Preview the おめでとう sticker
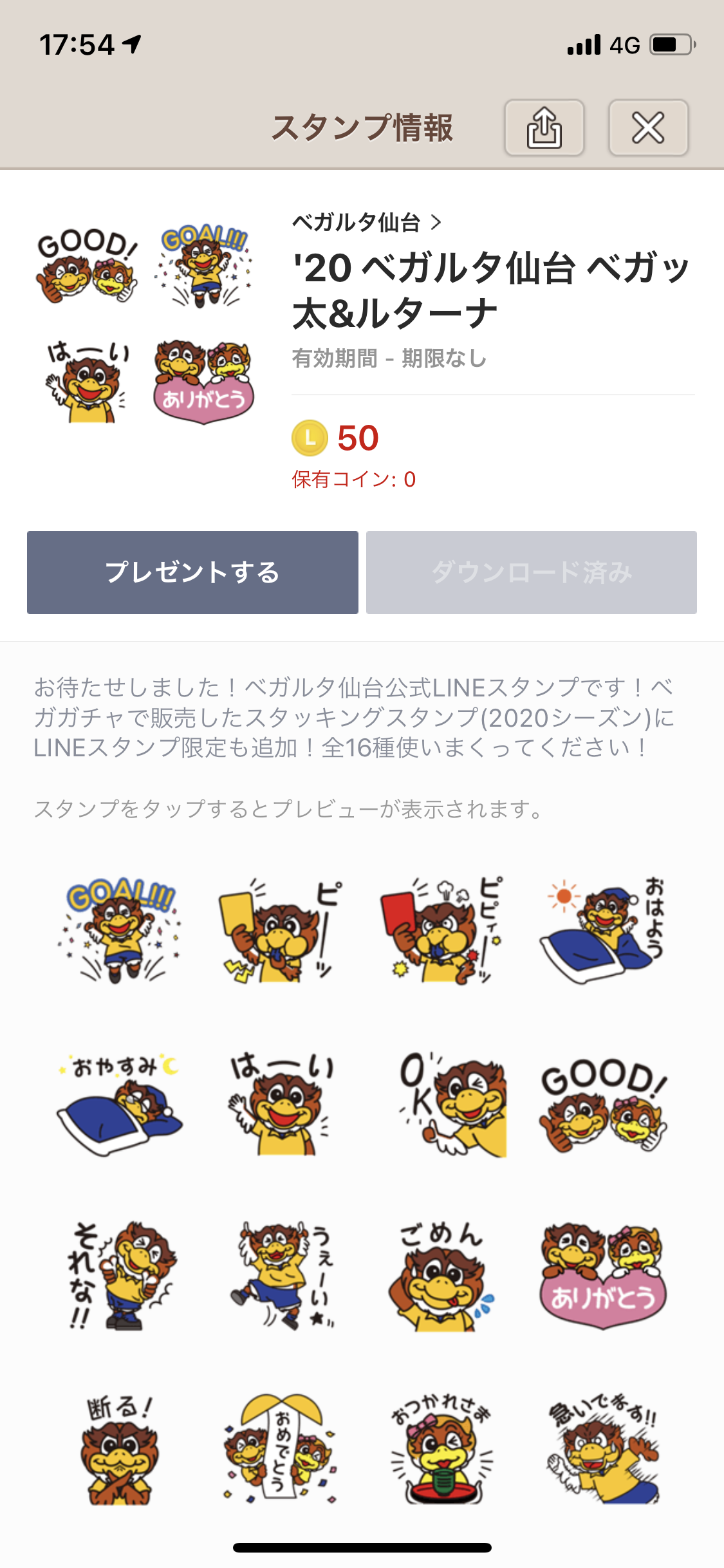The image size is (724, 1568). [280, 1448]
